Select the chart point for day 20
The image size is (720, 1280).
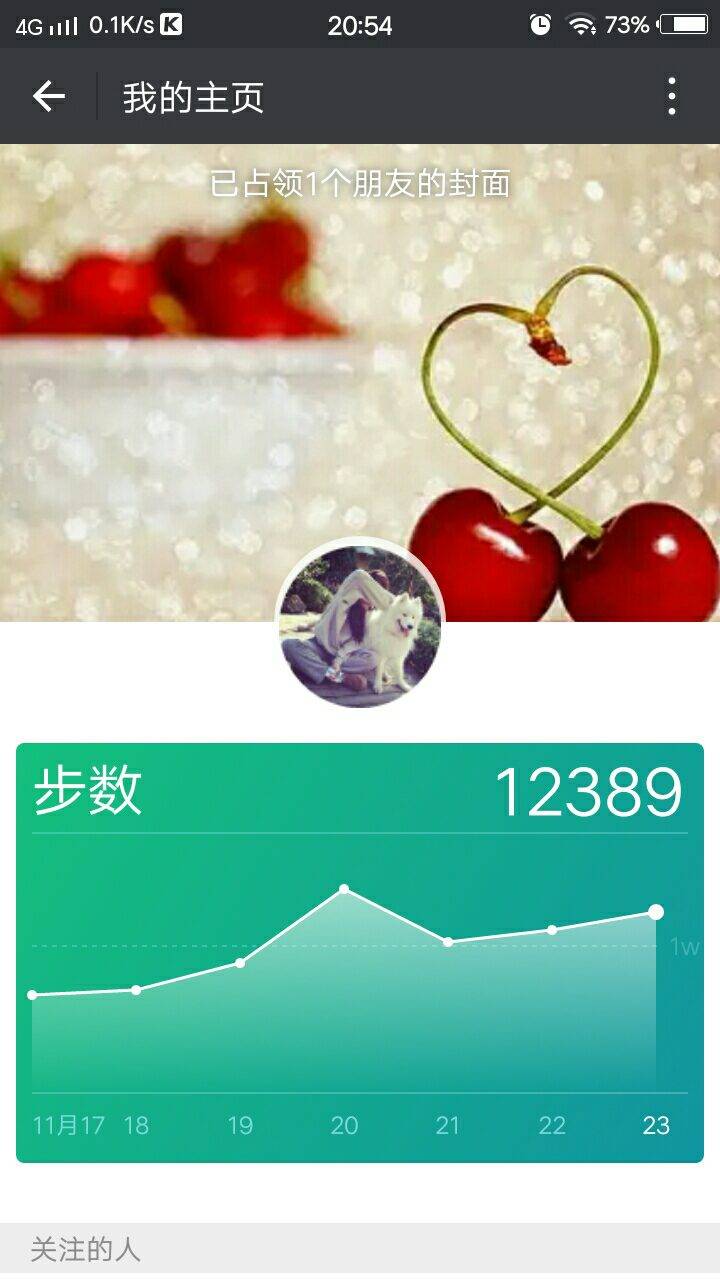click(344, 889)
